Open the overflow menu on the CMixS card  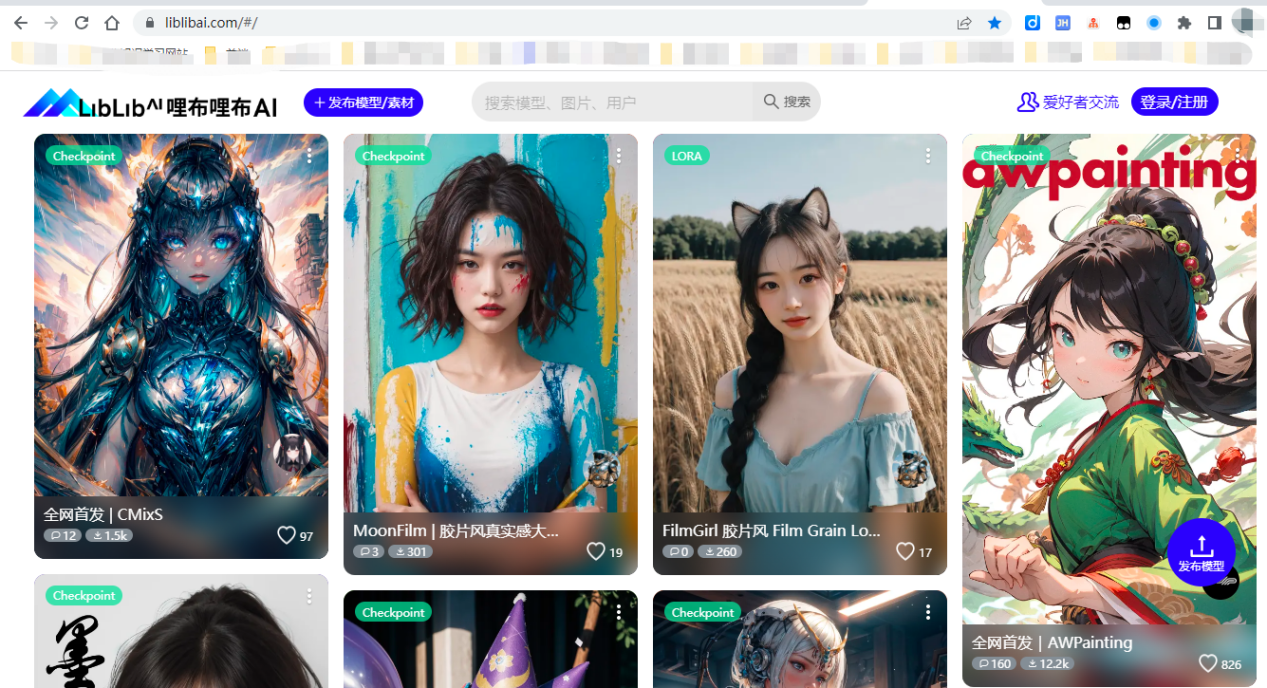tap(310, 156)
